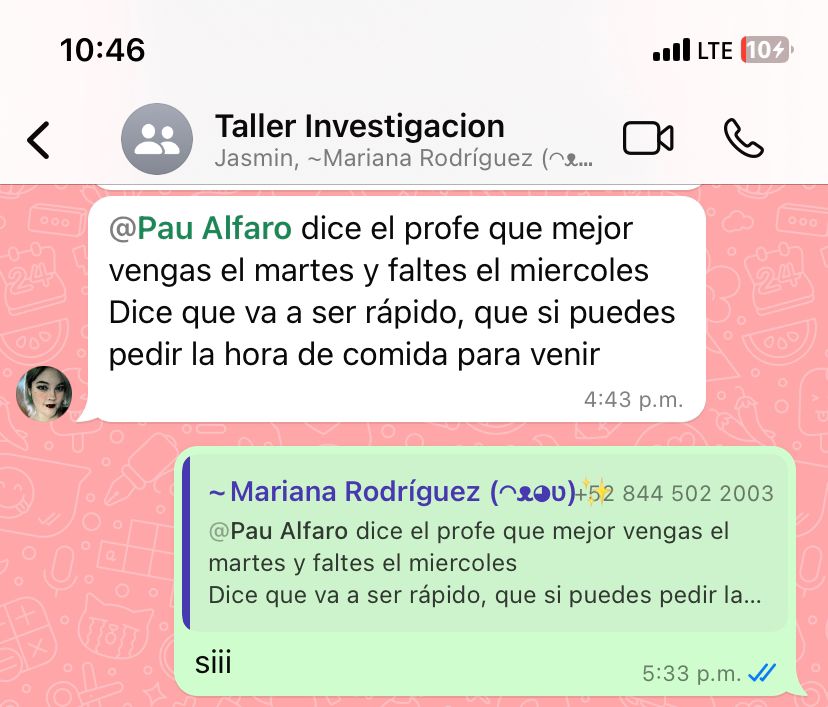Start a video call with the group
This screenshot has width=828, height=707.
point(648,139)
